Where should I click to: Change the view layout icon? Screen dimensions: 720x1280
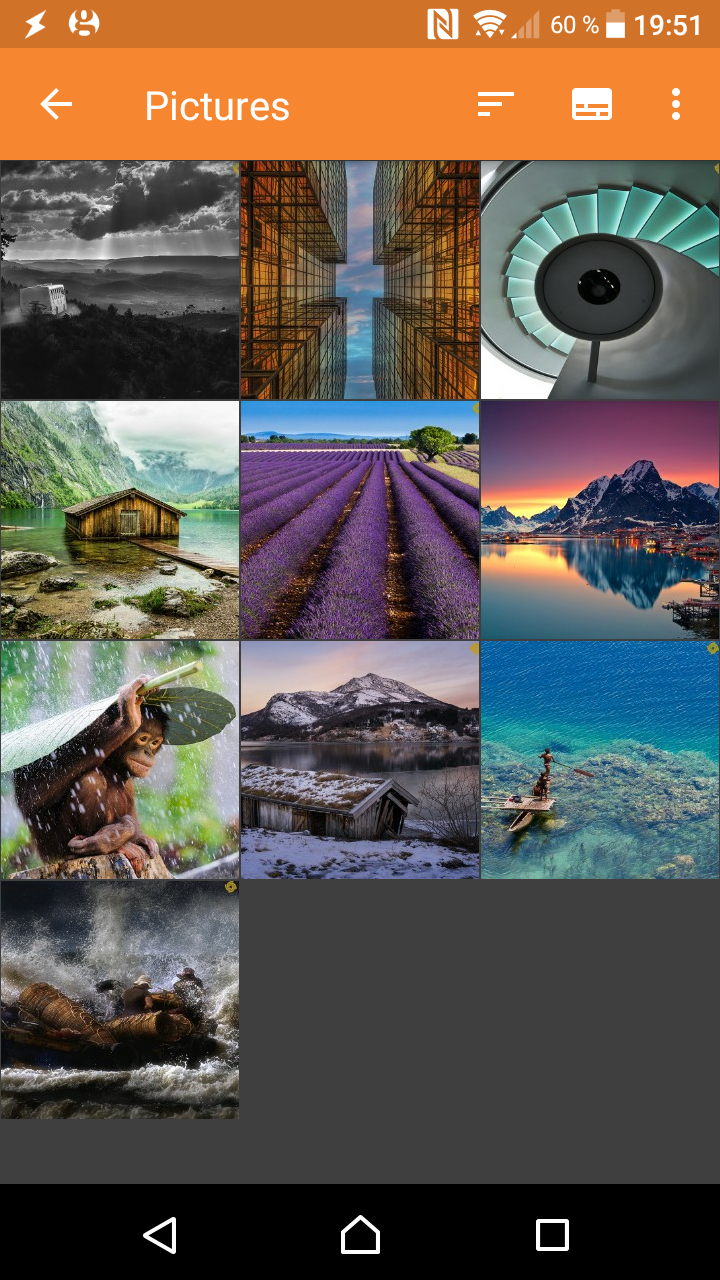591,104
